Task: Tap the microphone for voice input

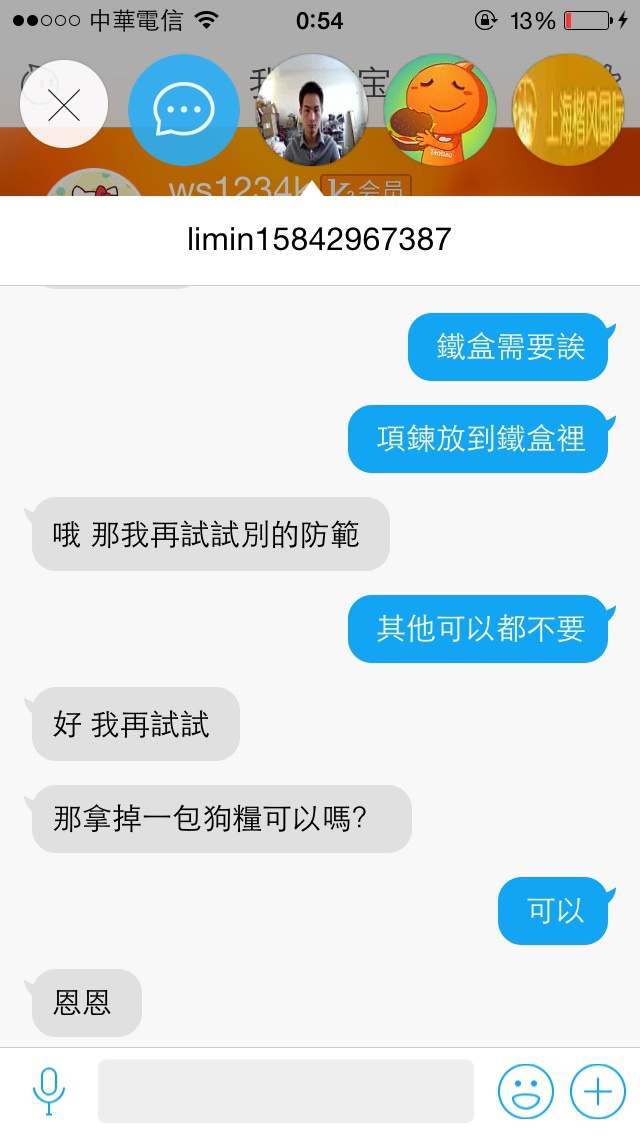Action: point(49,1090)
